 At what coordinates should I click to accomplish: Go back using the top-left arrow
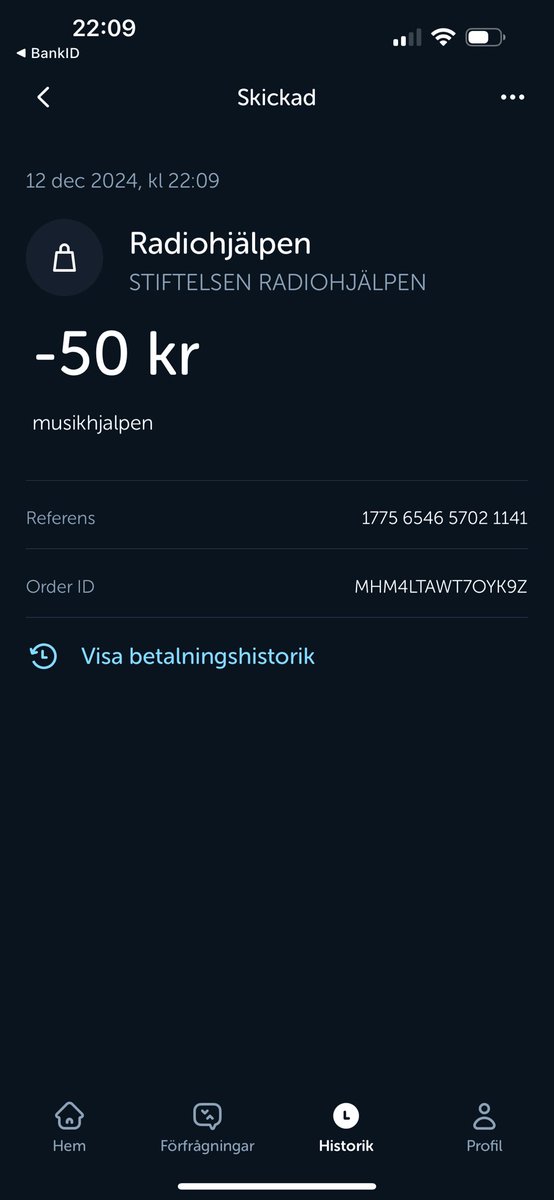coord(43,97)
